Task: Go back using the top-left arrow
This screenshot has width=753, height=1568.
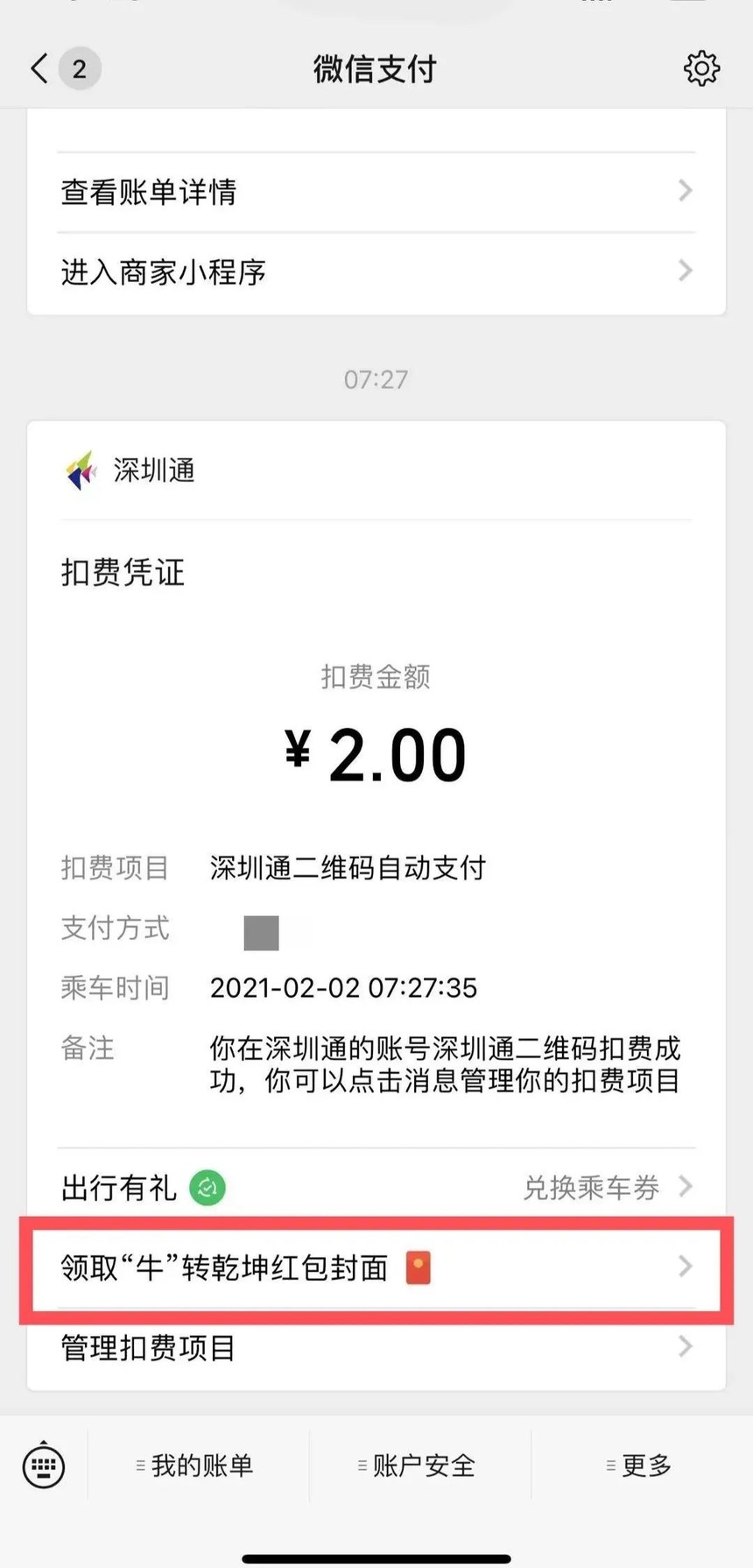Action: (x=39, y=68)
